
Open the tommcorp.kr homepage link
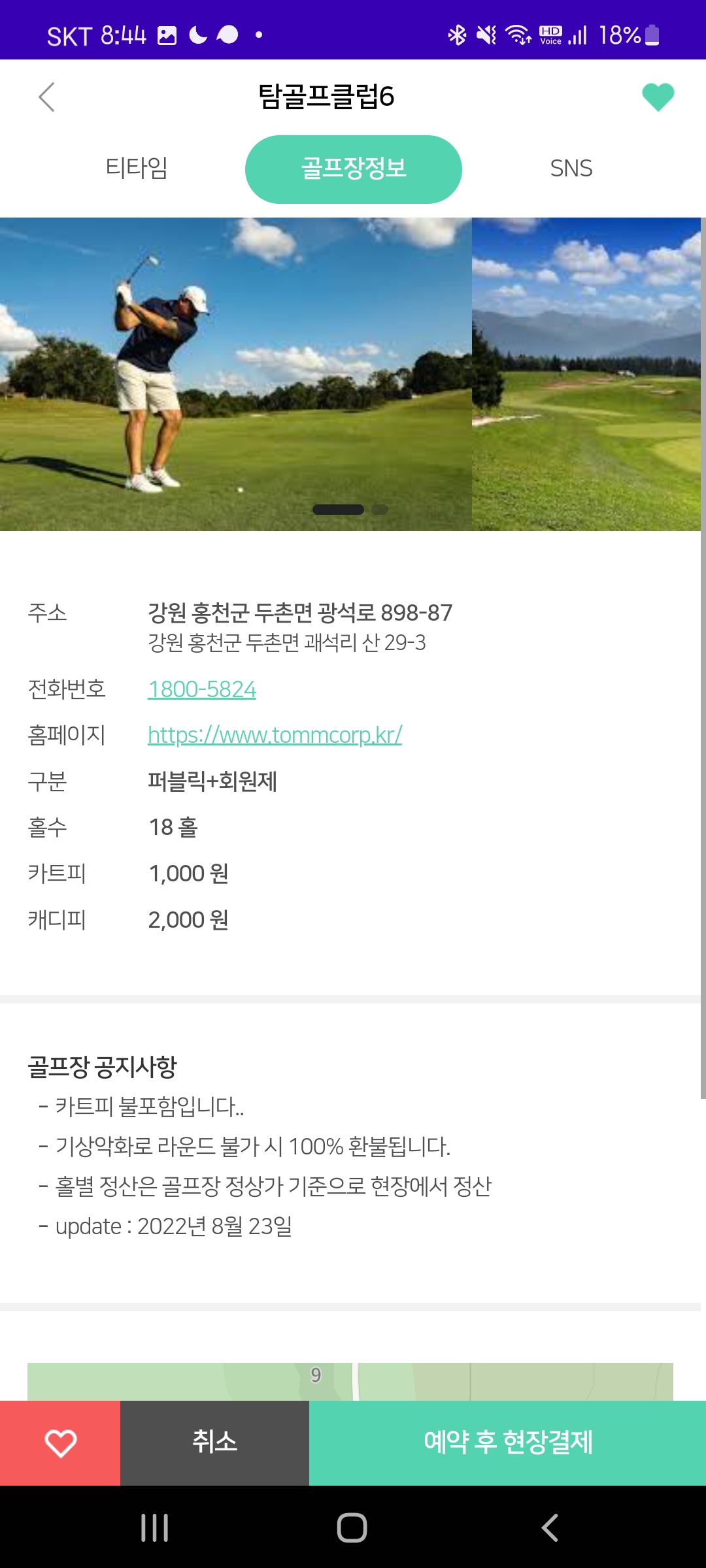click(275, 735)
